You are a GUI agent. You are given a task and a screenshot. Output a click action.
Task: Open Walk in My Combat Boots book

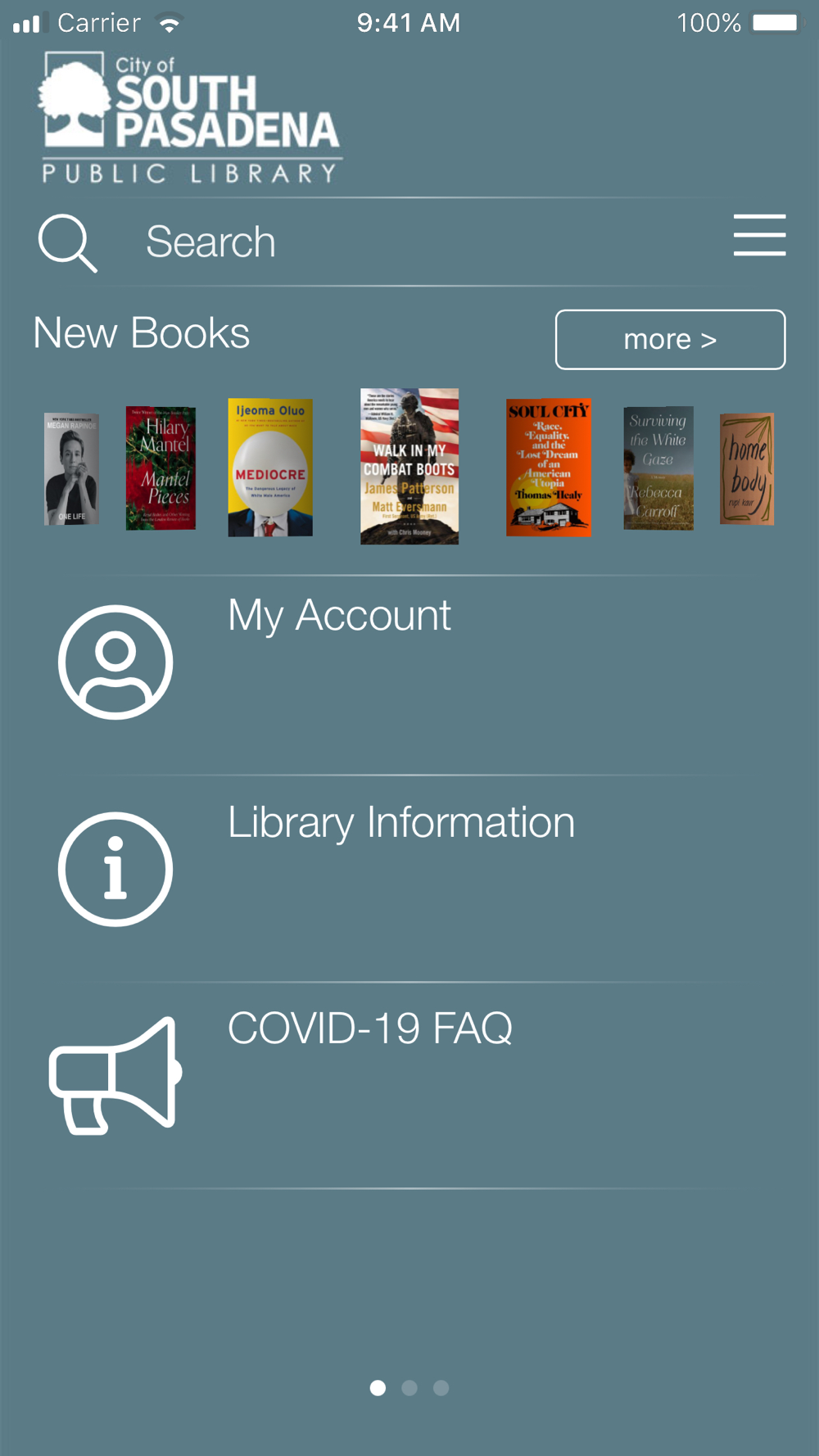tap(409, 466)
